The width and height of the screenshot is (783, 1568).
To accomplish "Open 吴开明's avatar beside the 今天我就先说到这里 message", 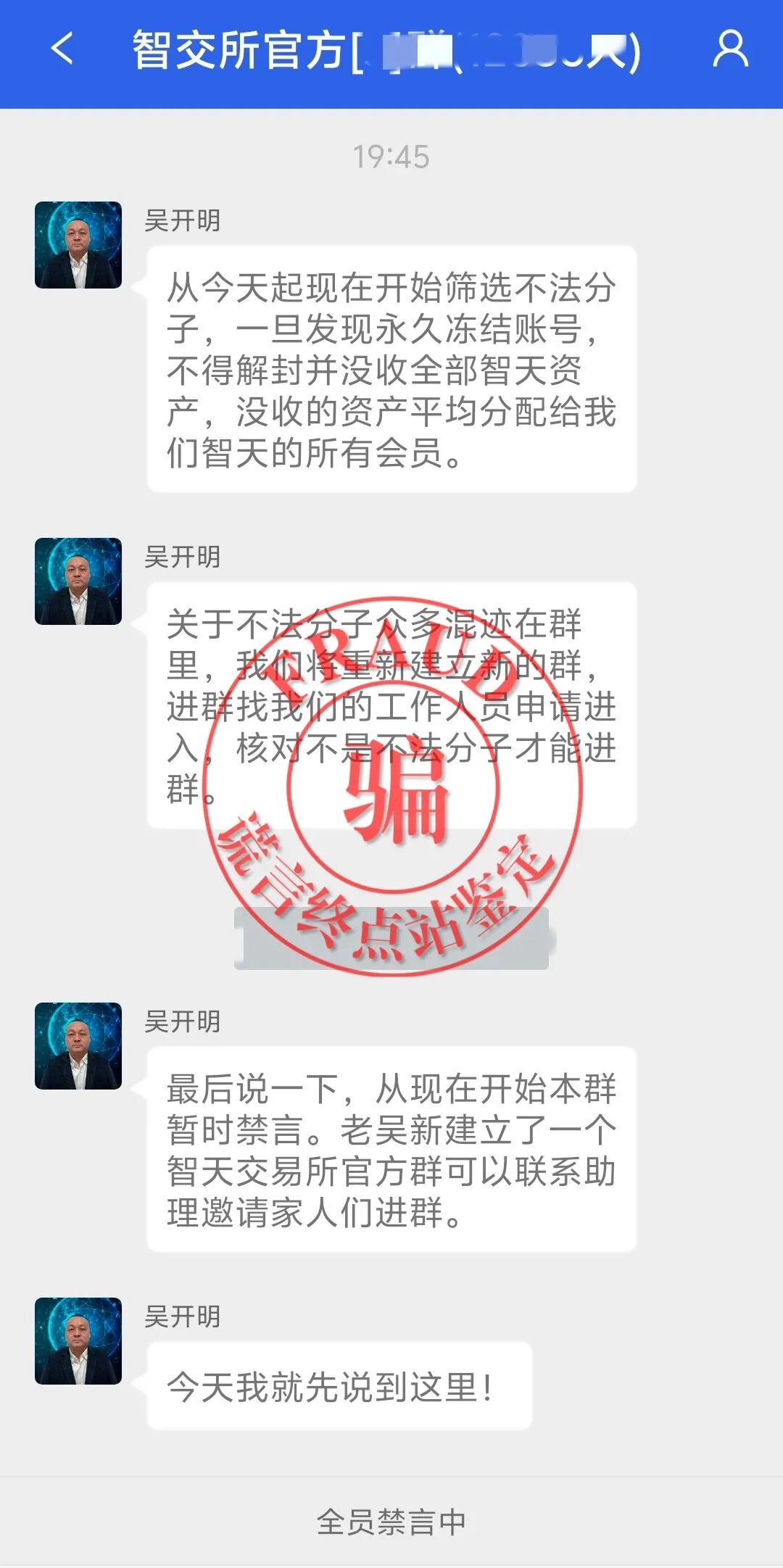I will (x=78, y=1341).
